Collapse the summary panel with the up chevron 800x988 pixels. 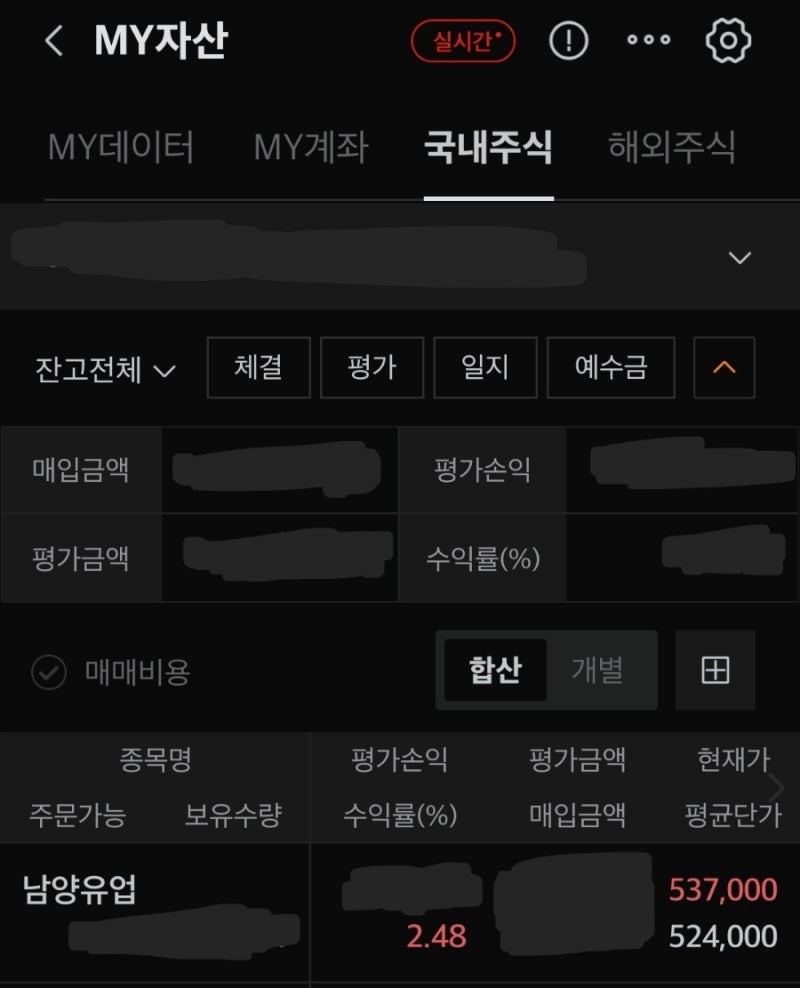pyautogui.click(x=724, y=367)
